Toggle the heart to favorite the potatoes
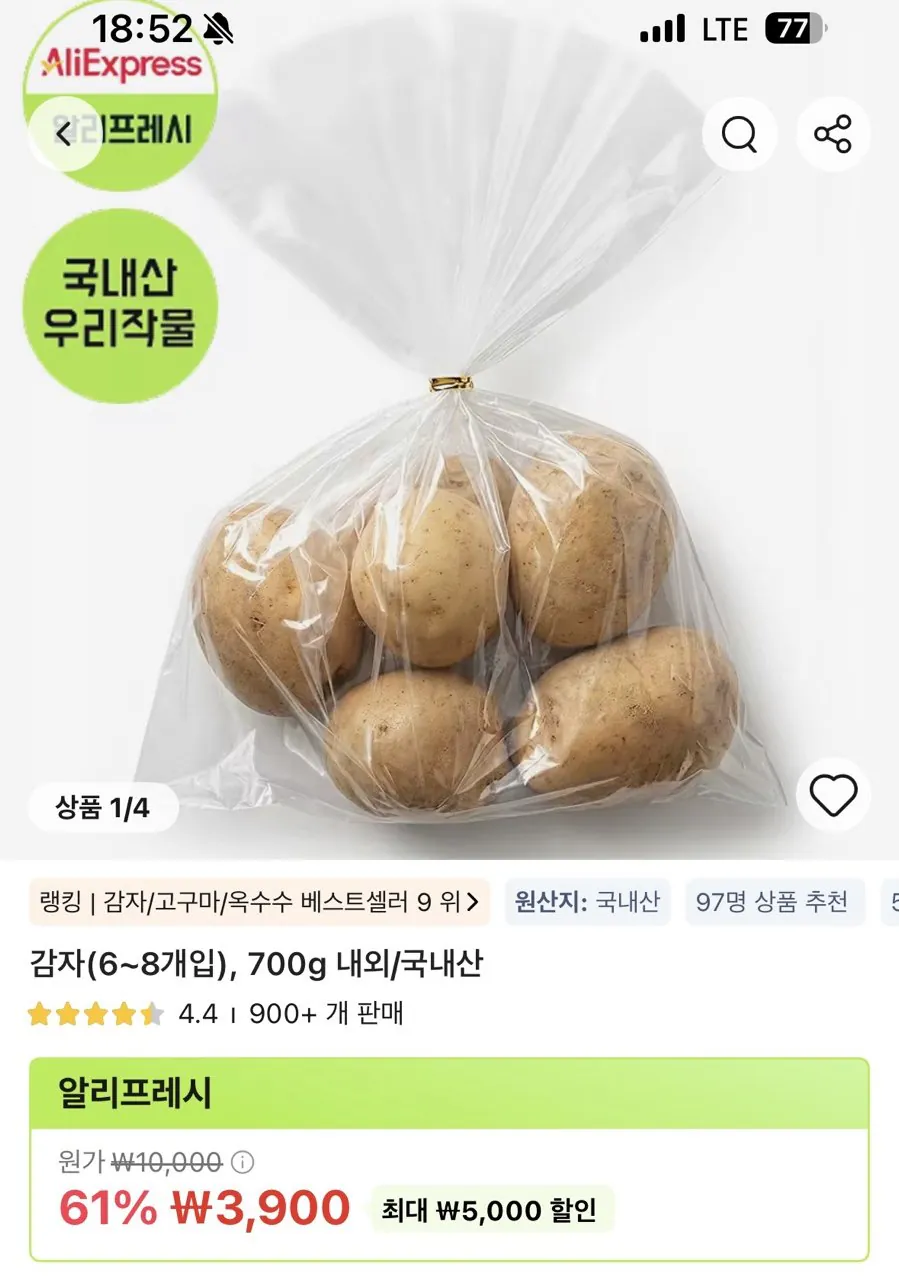 833,797
